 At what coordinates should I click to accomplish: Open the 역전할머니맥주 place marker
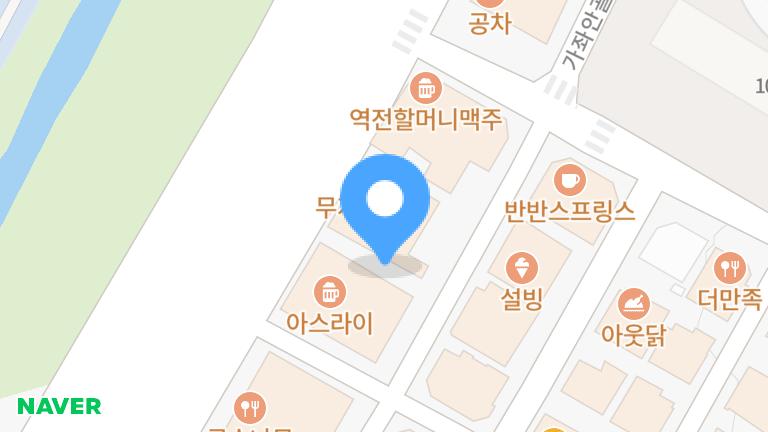427,89
